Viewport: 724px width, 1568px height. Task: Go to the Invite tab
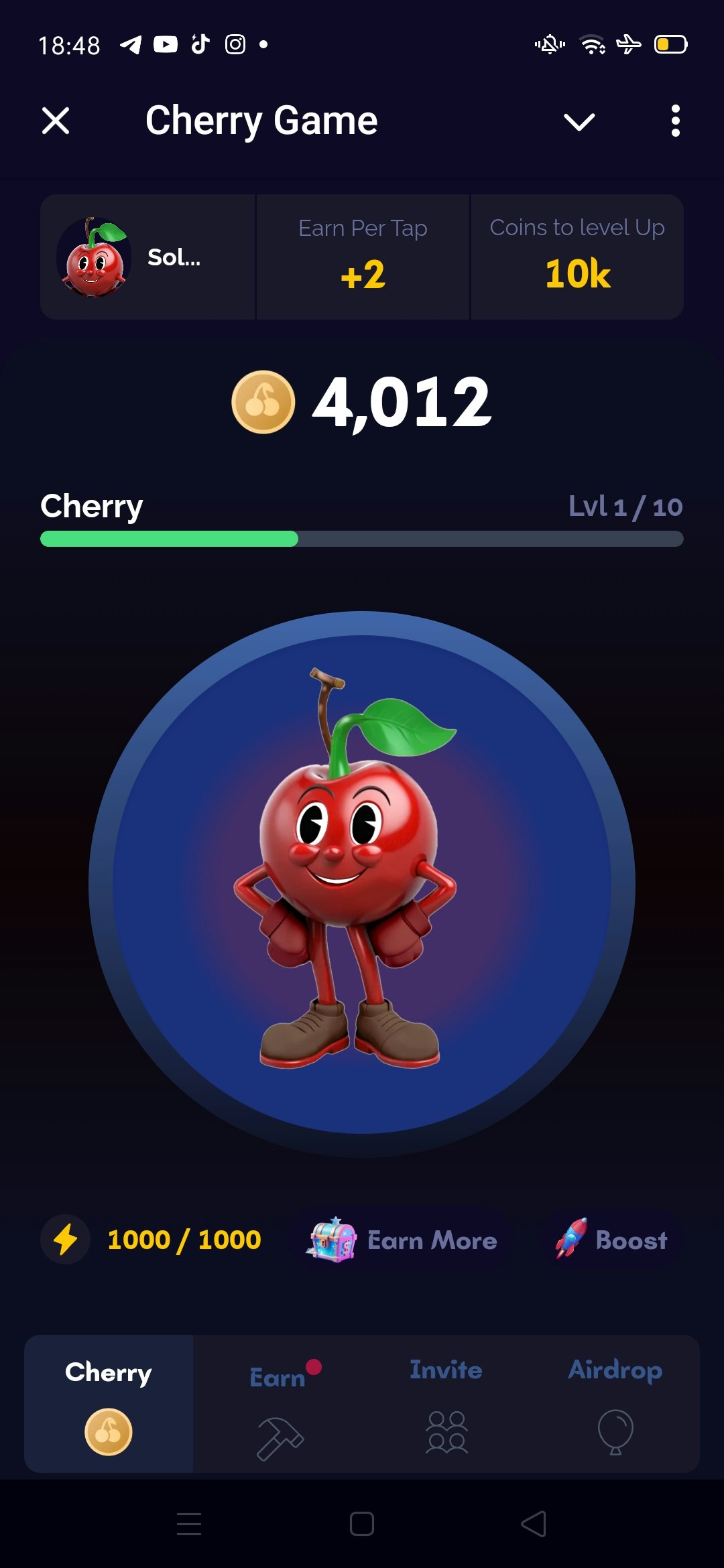446,1404
